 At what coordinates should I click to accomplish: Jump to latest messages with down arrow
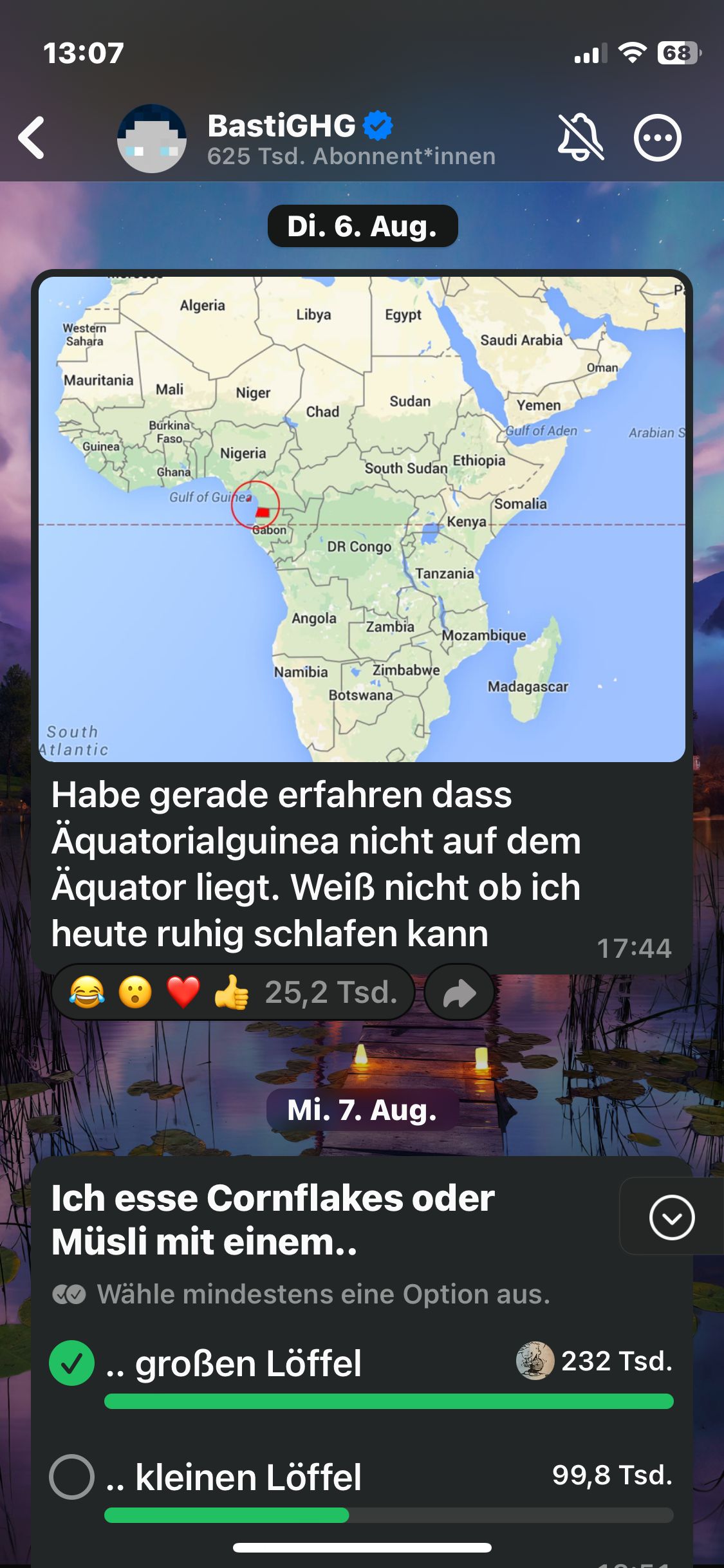coord(671,1217)
